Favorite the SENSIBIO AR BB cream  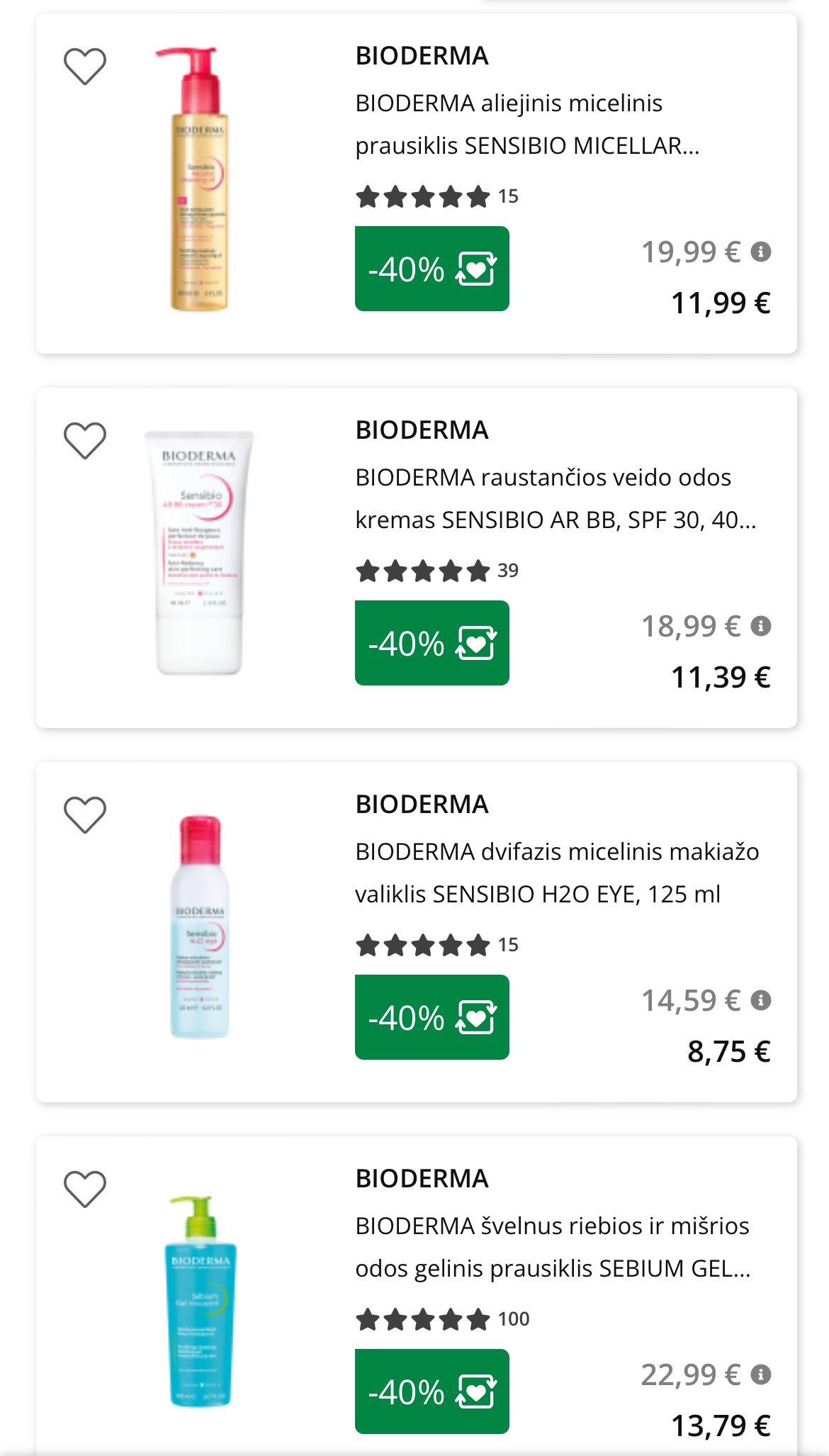85,441
